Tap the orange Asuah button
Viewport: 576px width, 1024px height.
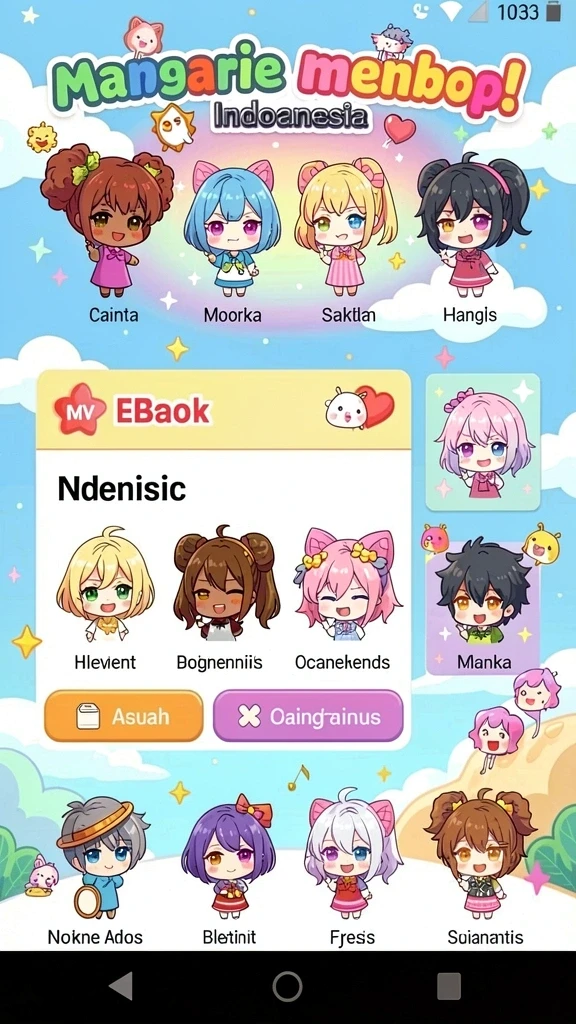pos(123,716)
